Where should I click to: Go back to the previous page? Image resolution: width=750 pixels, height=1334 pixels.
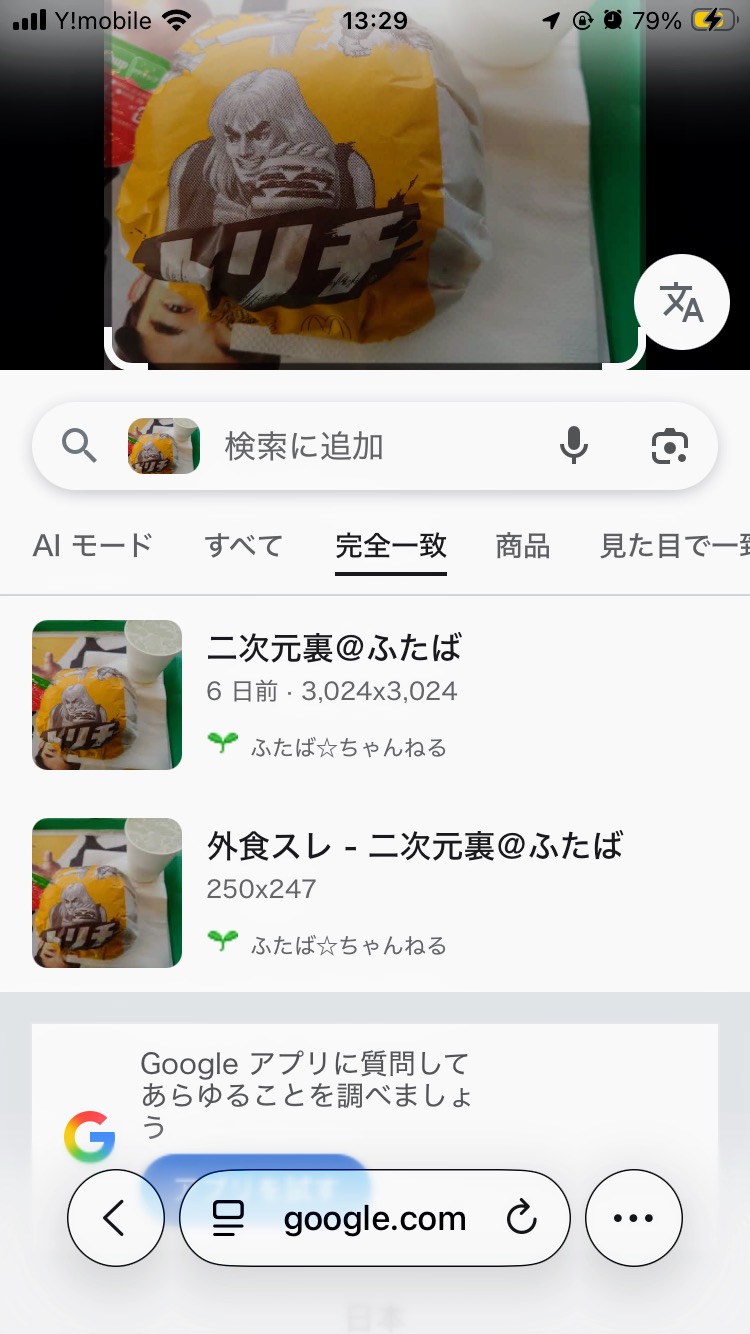coord(115,1218)
